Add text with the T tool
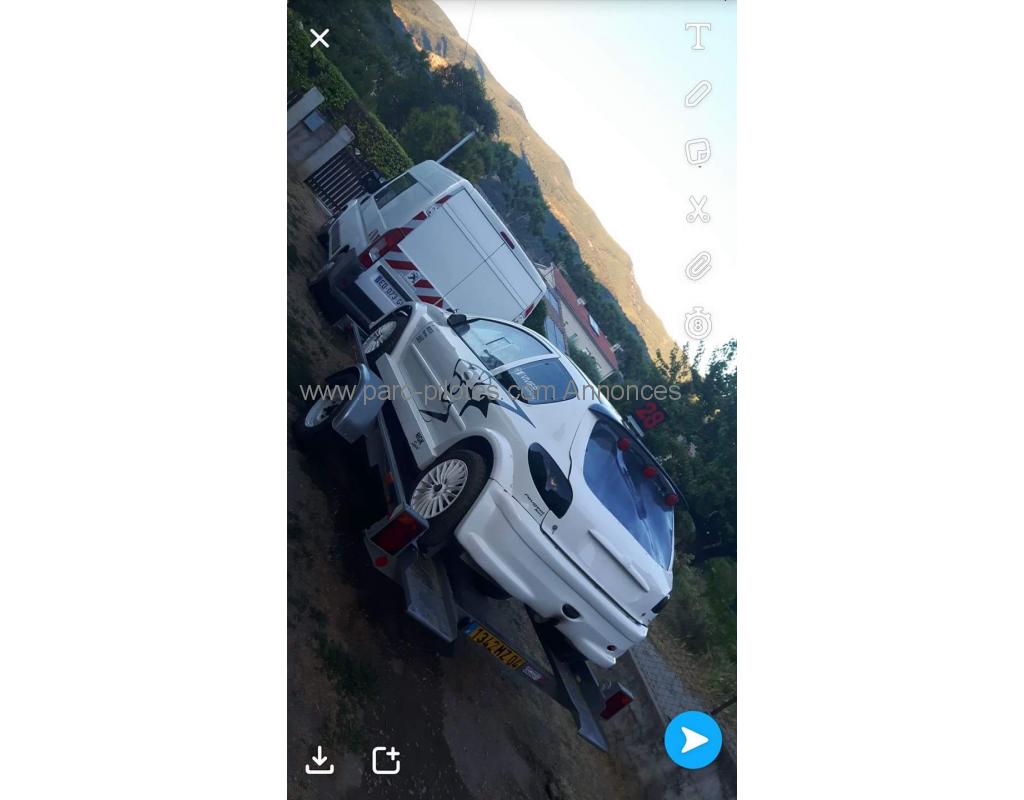 [698, 36]
